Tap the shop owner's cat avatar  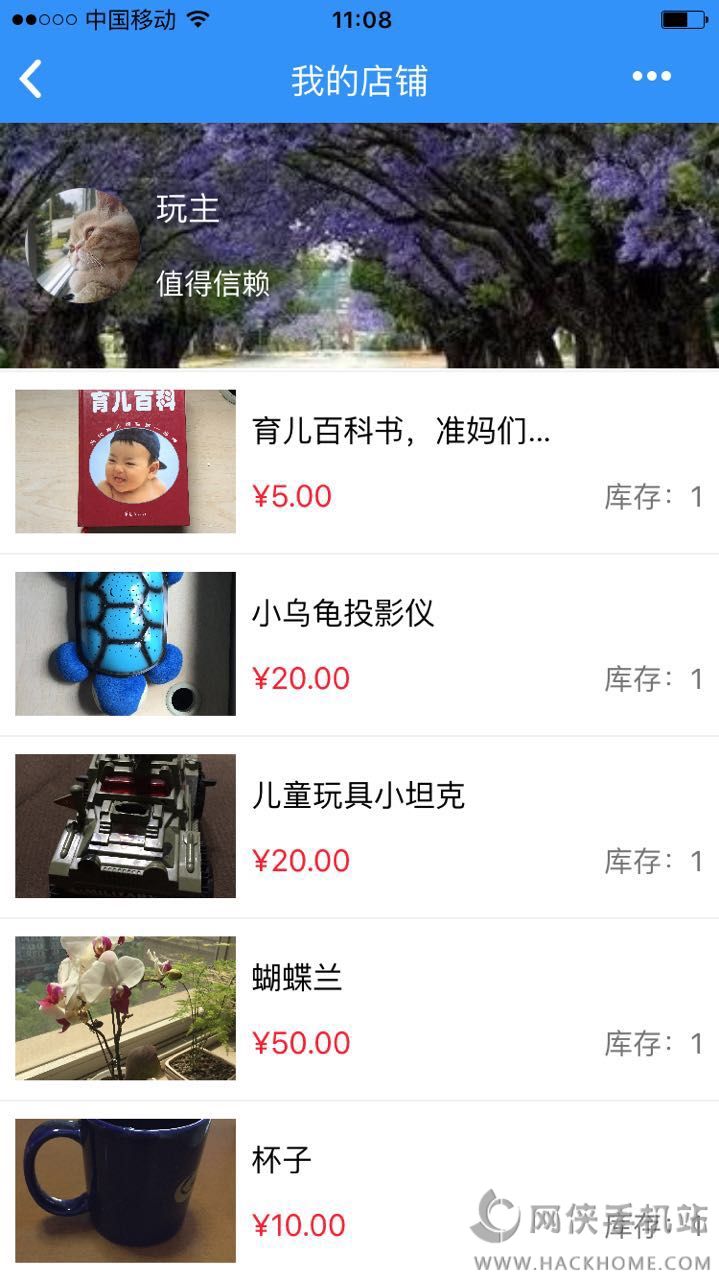point(82,245)
